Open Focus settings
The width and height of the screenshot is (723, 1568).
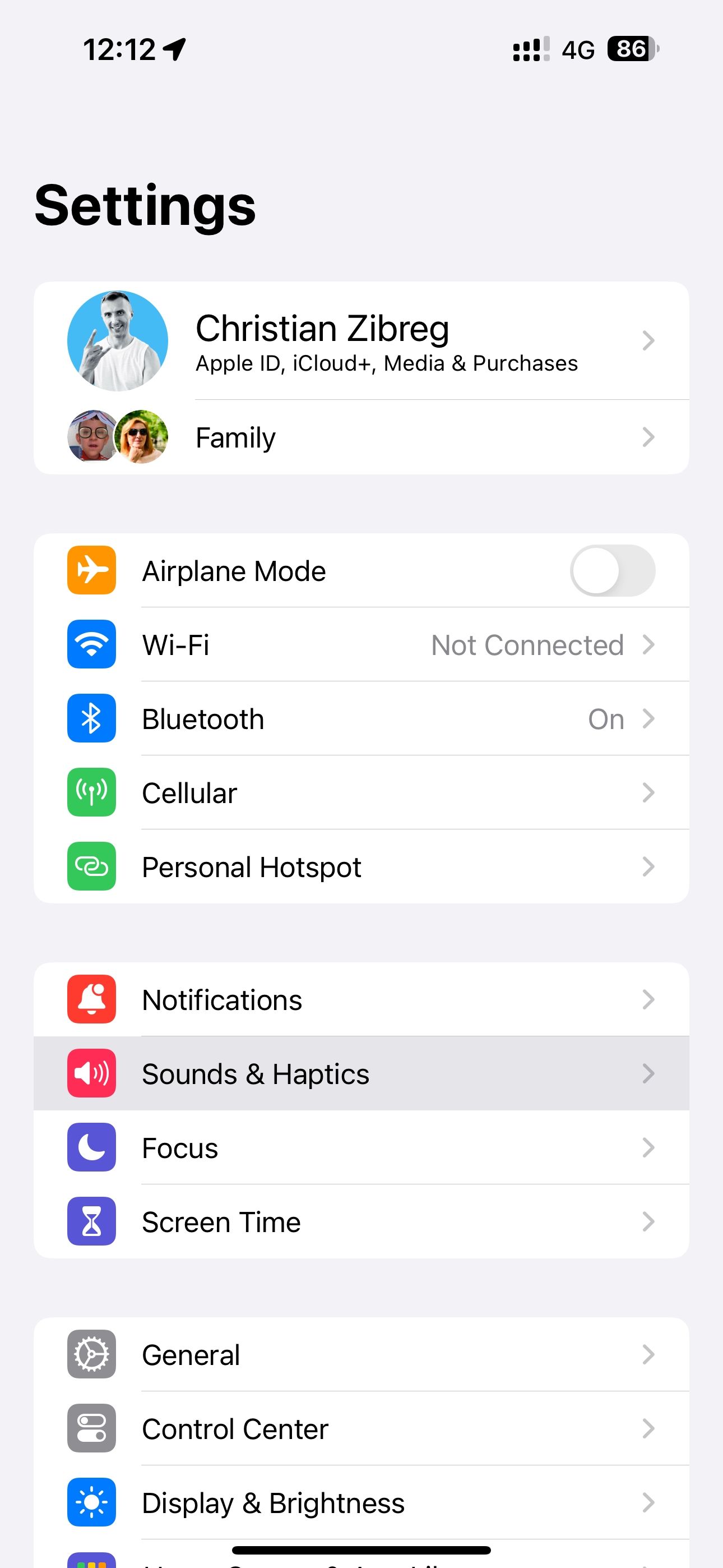(361, 1148)
